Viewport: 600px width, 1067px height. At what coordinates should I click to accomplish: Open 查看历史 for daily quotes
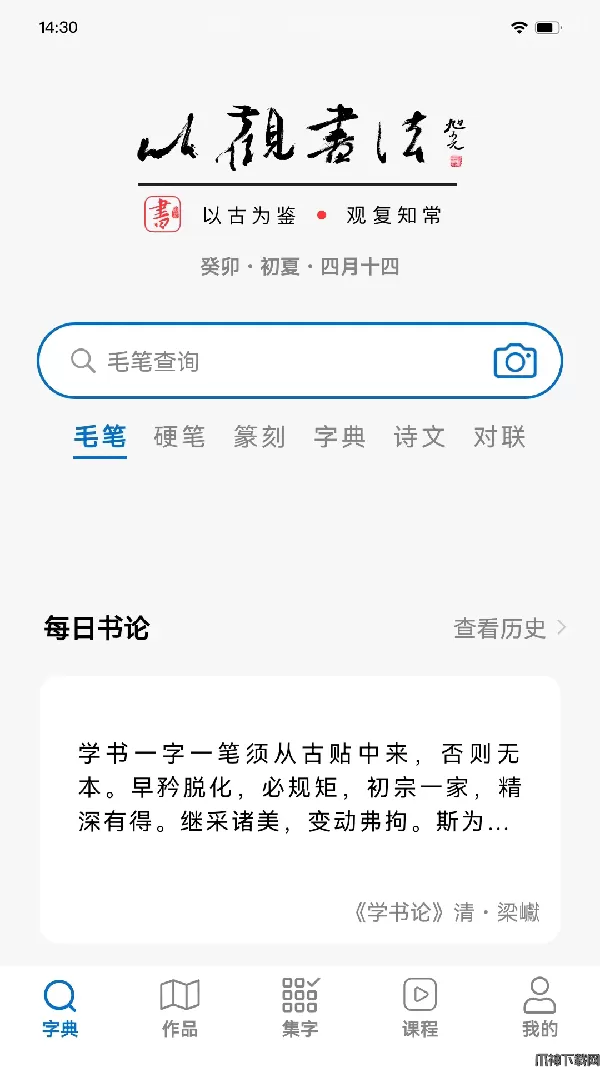tap(510, 628)
